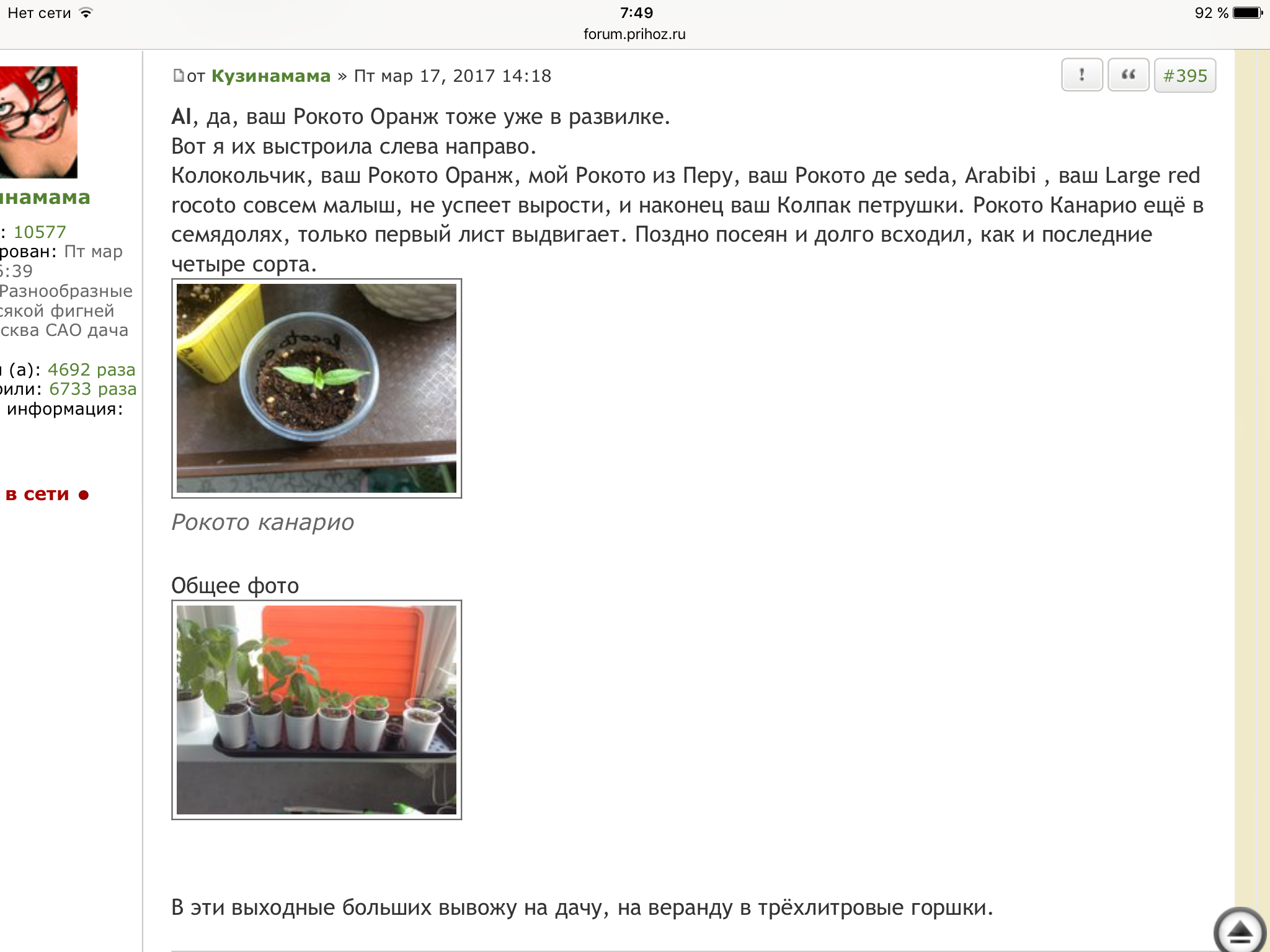Screen dimensions: 1270x952
Task: View the user's 10577 posts
Action: pos(40,232)
